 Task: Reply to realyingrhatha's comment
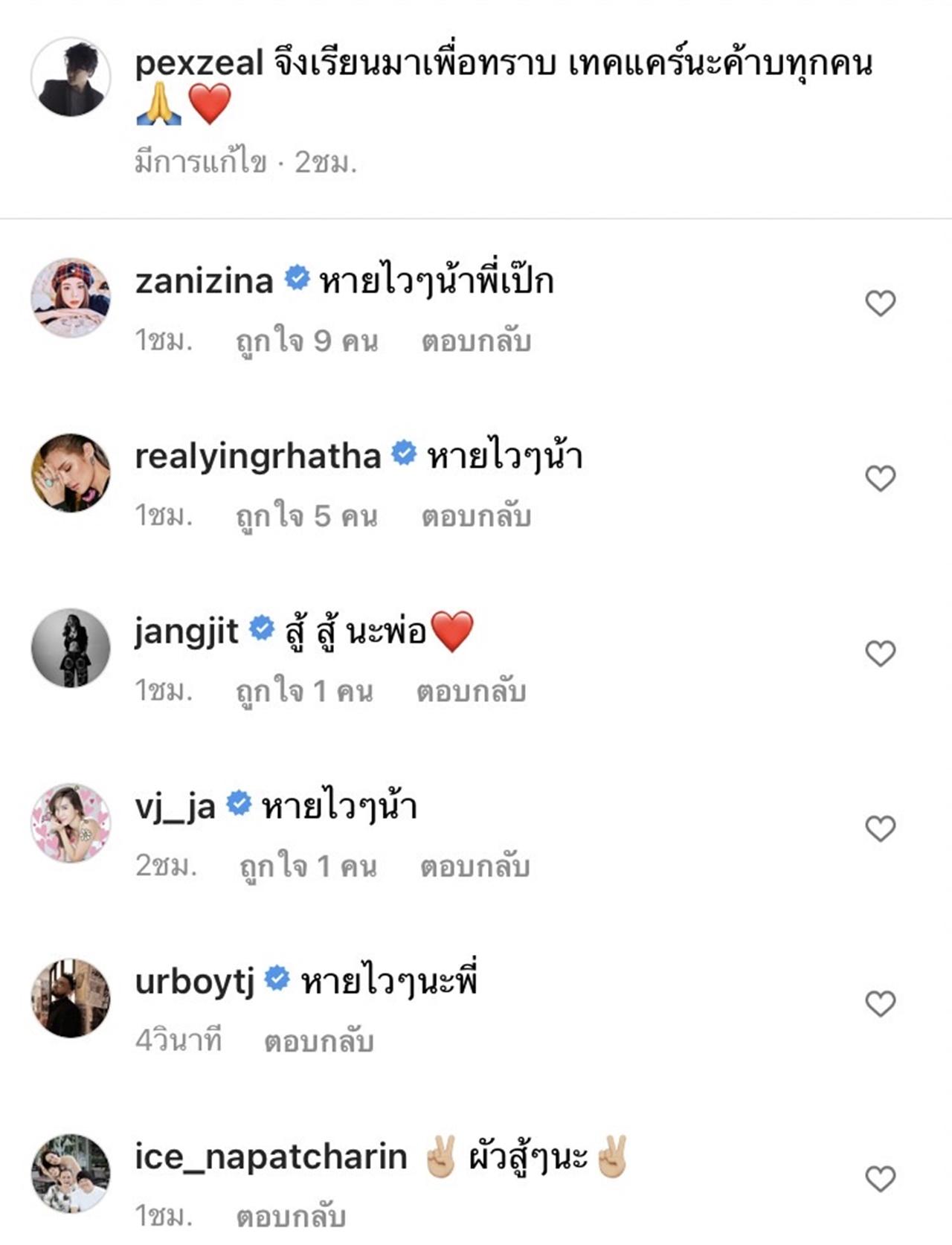pyautogui.click(x=476, y=516)
